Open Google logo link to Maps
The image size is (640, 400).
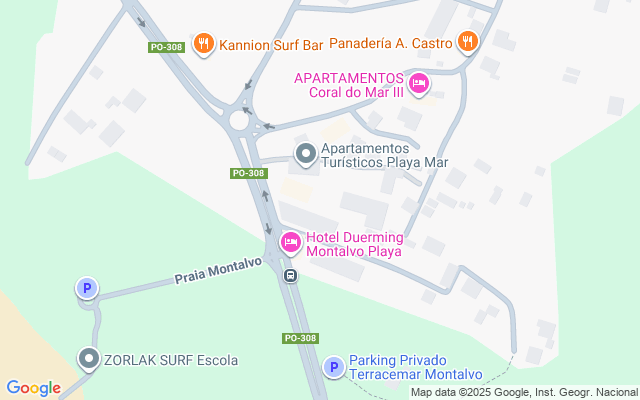pyautogui.click(x=33, y=388)
